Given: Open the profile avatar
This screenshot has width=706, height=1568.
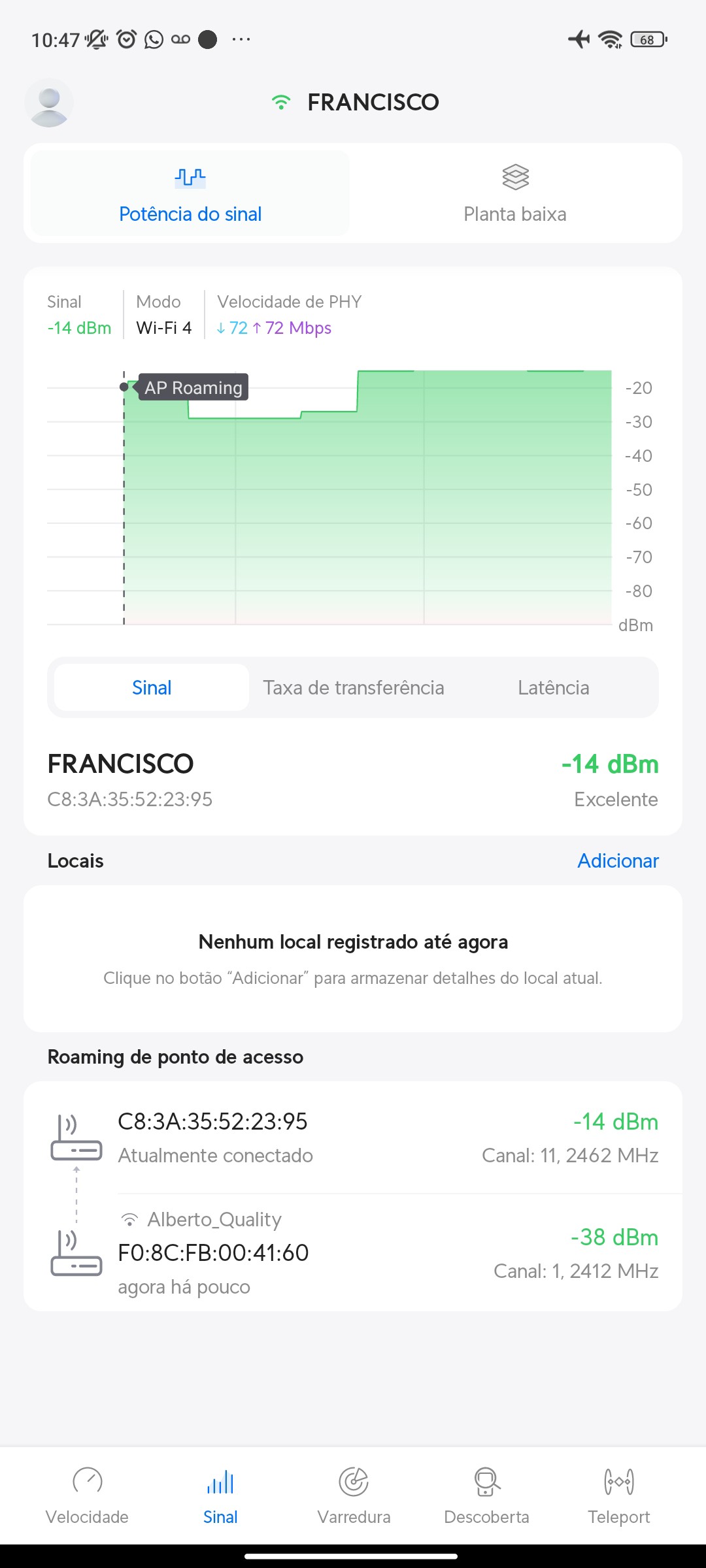Looking at the screenshot, I should 49,103.
